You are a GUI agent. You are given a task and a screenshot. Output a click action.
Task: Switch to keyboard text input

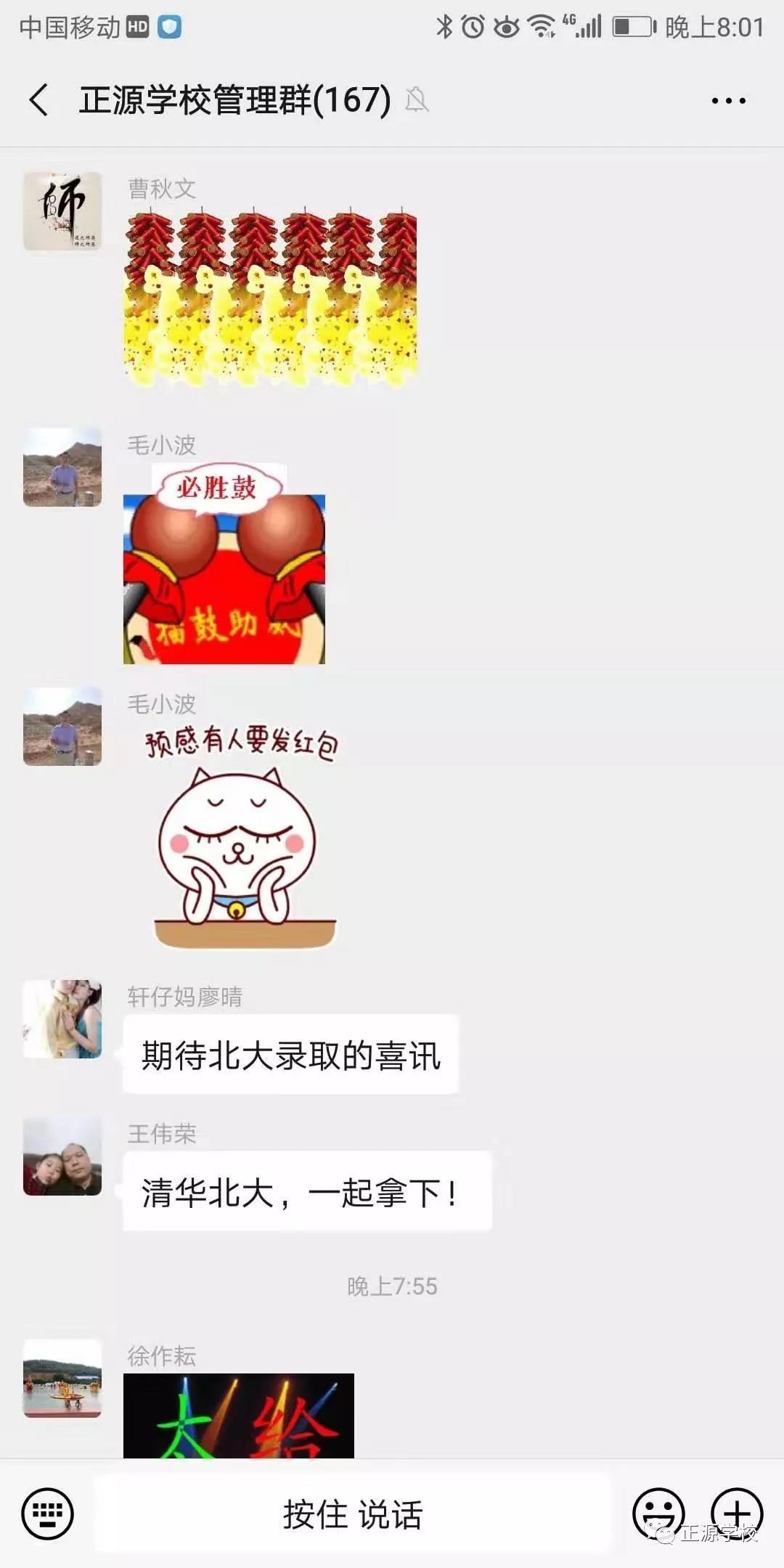48,1514
